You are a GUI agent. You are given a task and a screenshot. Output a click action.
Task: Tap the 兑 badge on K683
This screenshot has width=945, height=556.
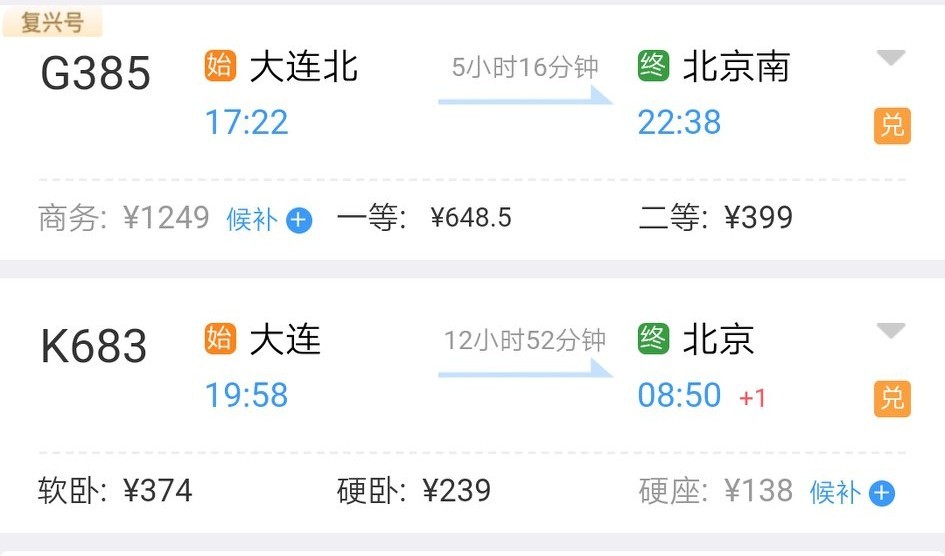tap(891, 399)
